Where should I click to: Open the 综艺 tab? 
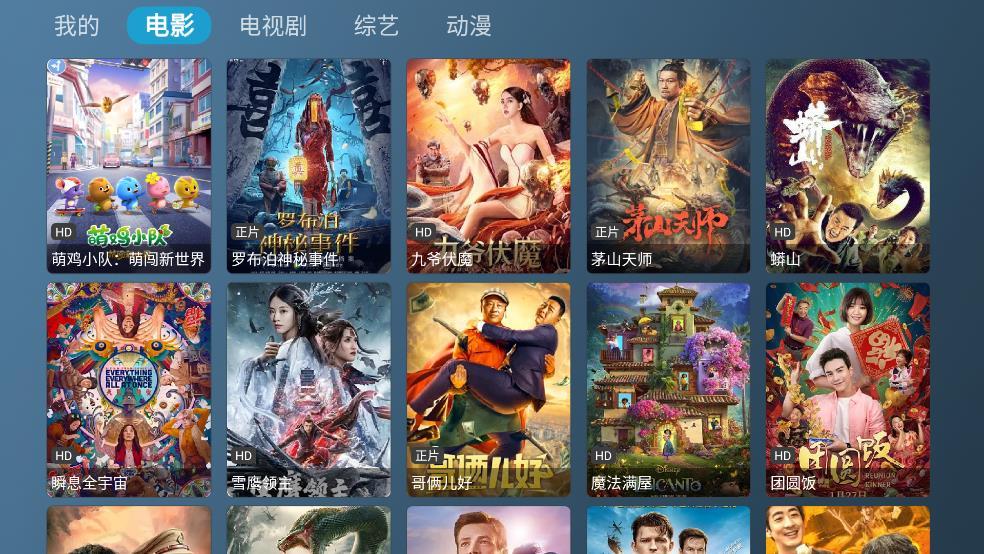point(376,26)
